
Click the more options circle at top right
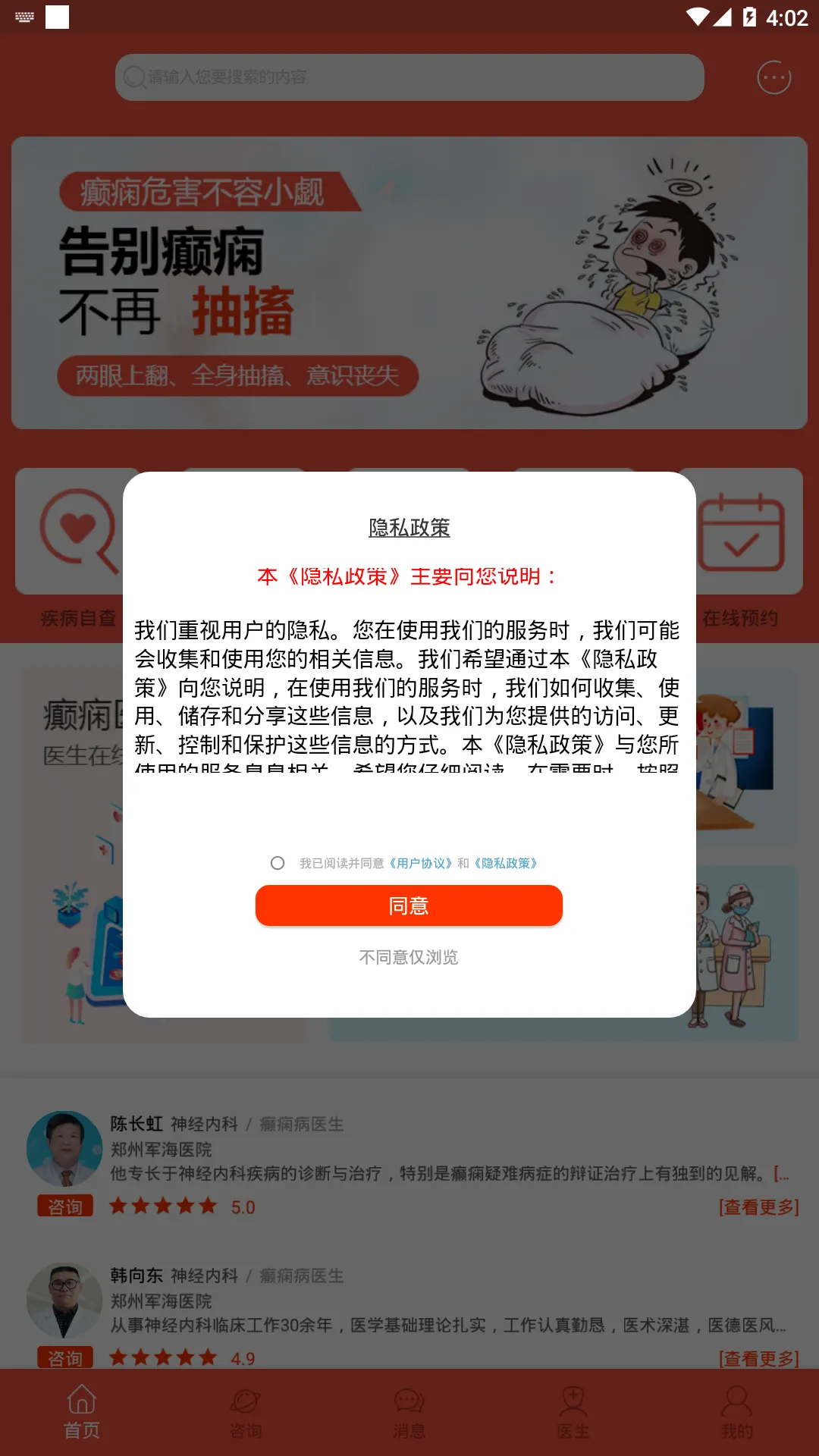click(x=773, y=76)
